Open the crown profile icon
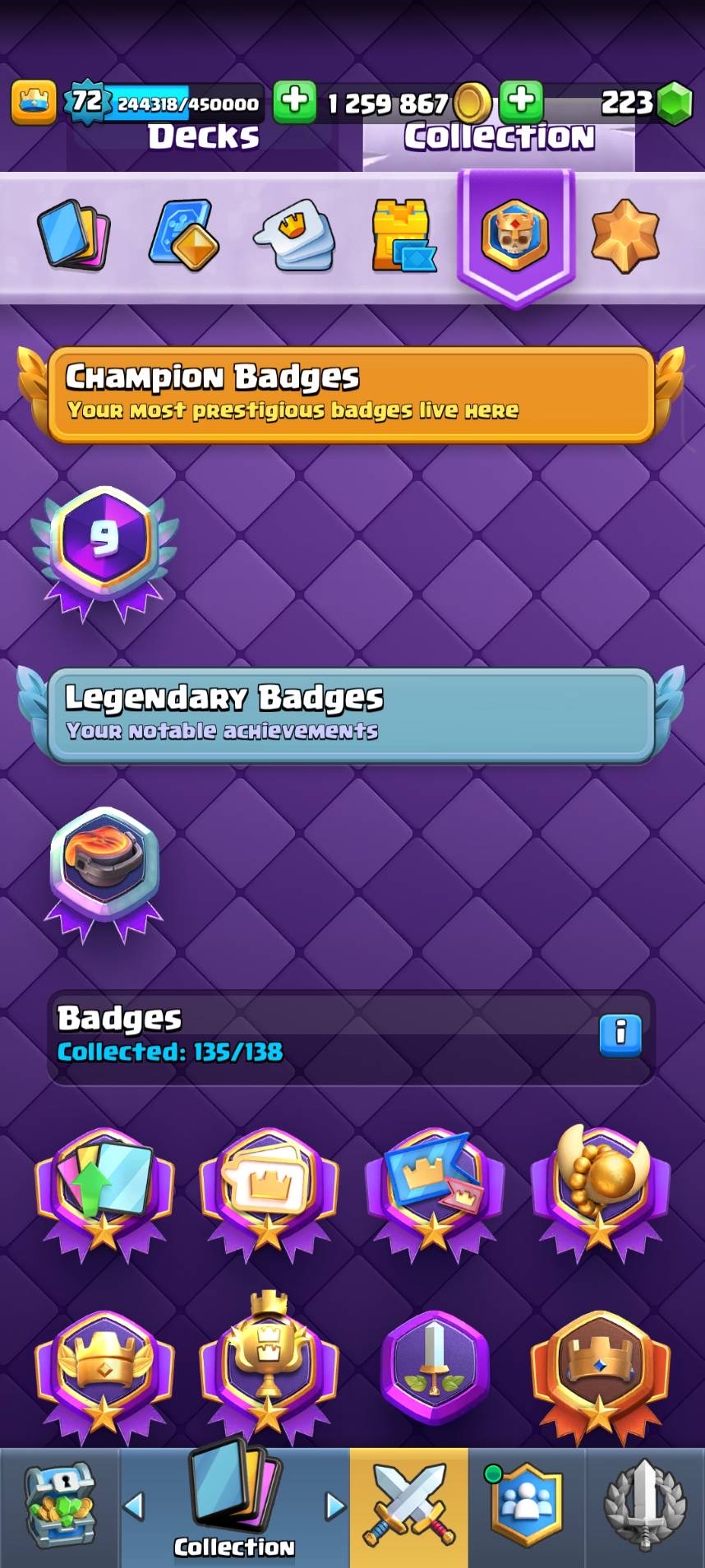 [x=34, y=102]
